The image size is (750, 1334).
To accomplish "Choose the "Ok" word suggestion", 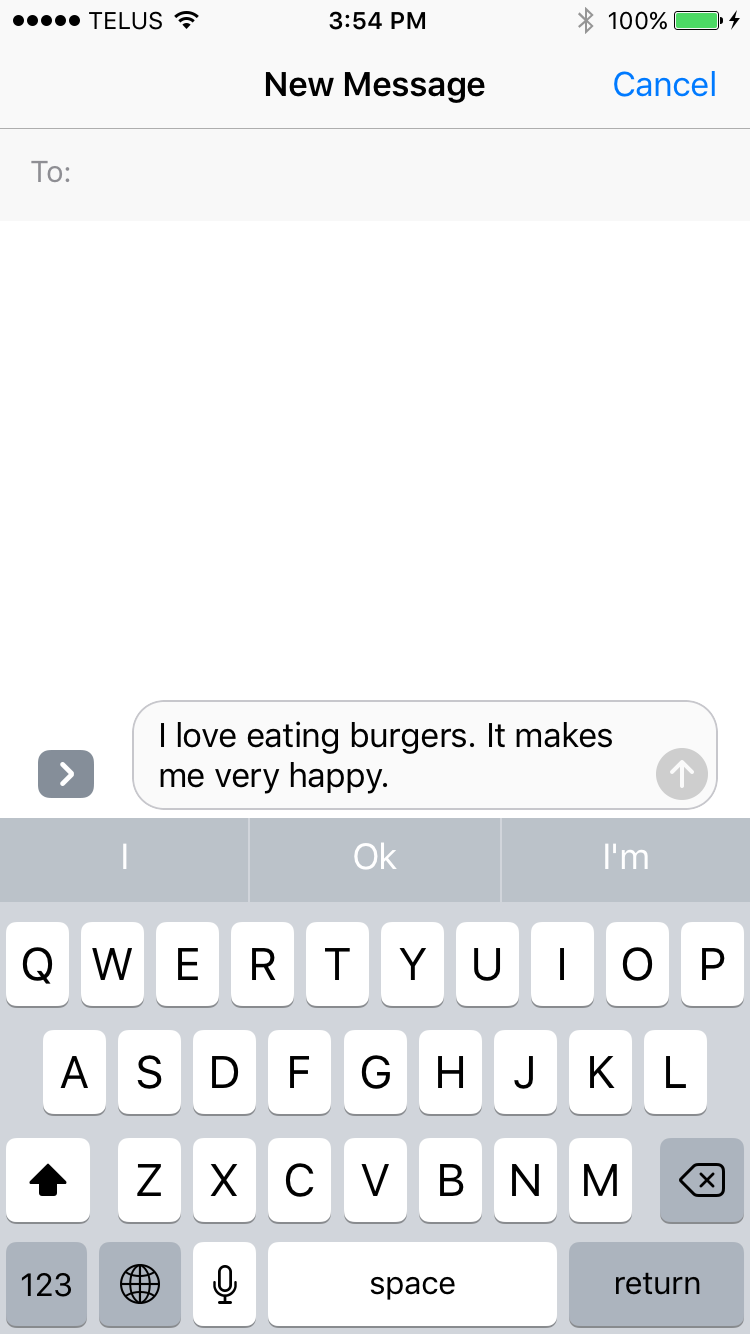I will [x=375, y=857].
